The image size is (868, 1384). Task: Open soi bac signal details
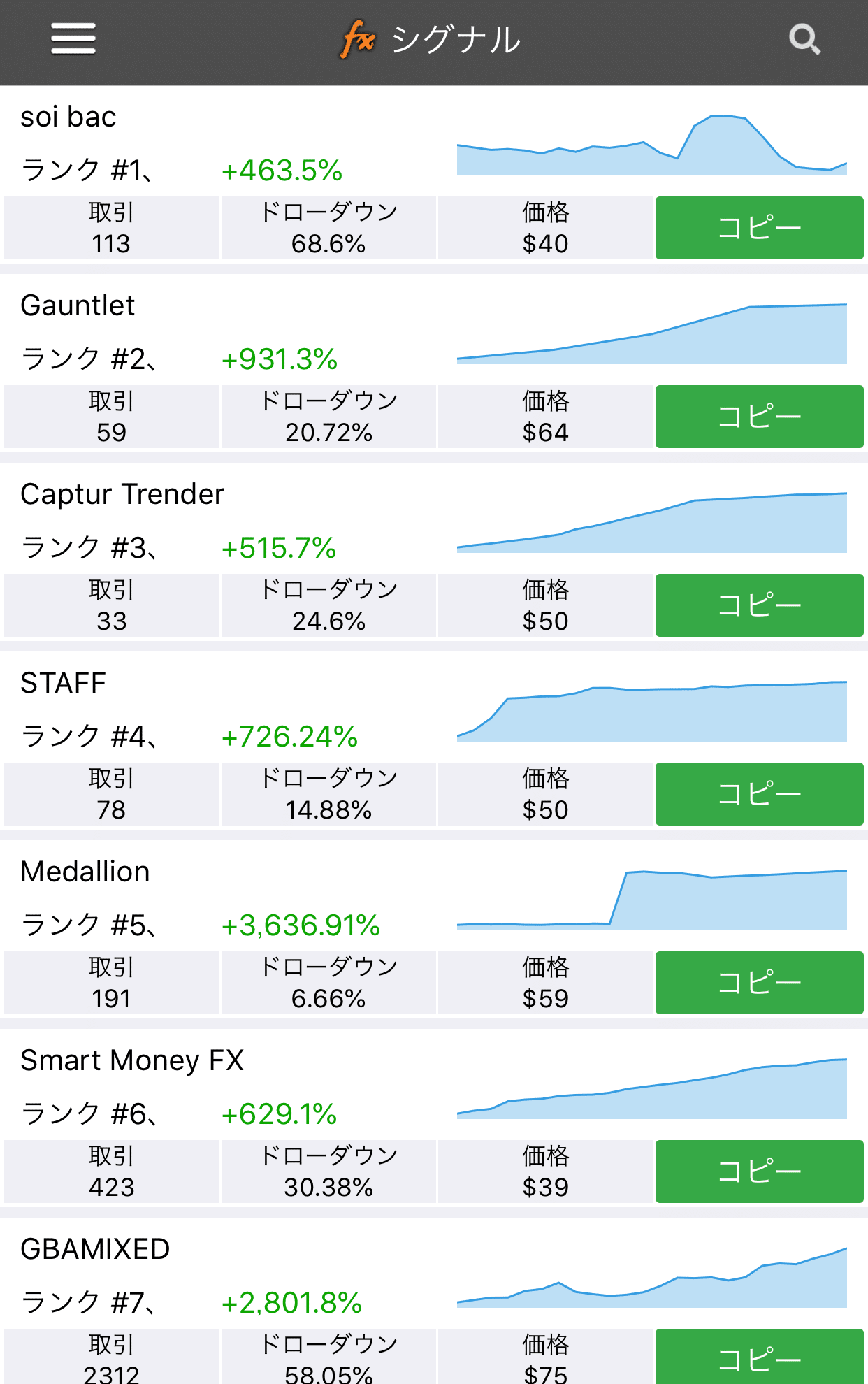(x=68, y=117)
